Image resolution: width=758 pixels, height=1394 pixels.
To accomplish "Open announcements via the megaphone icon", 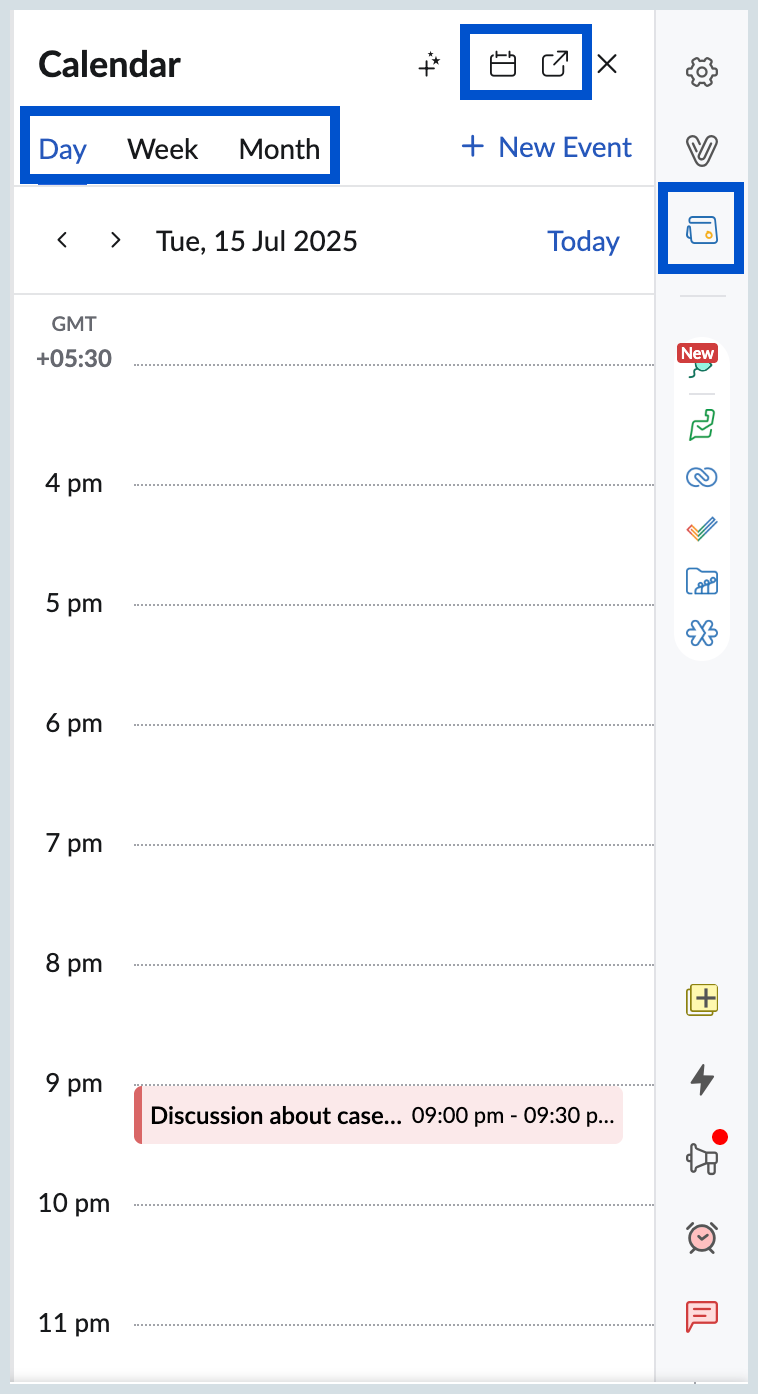I will click(700, 1158).
